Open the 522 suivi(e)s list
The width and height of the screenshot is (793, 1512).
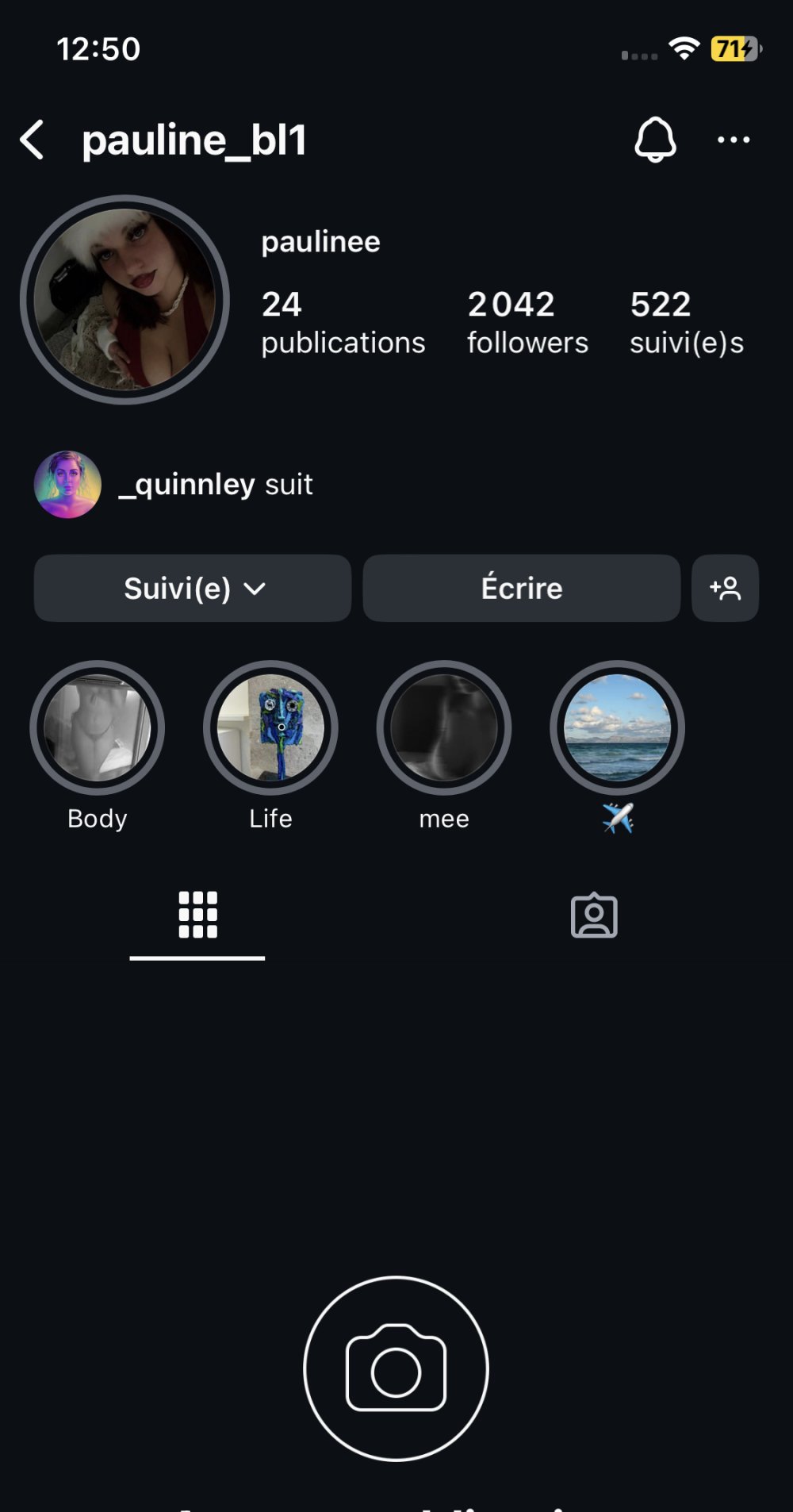[x=687, y=322]
